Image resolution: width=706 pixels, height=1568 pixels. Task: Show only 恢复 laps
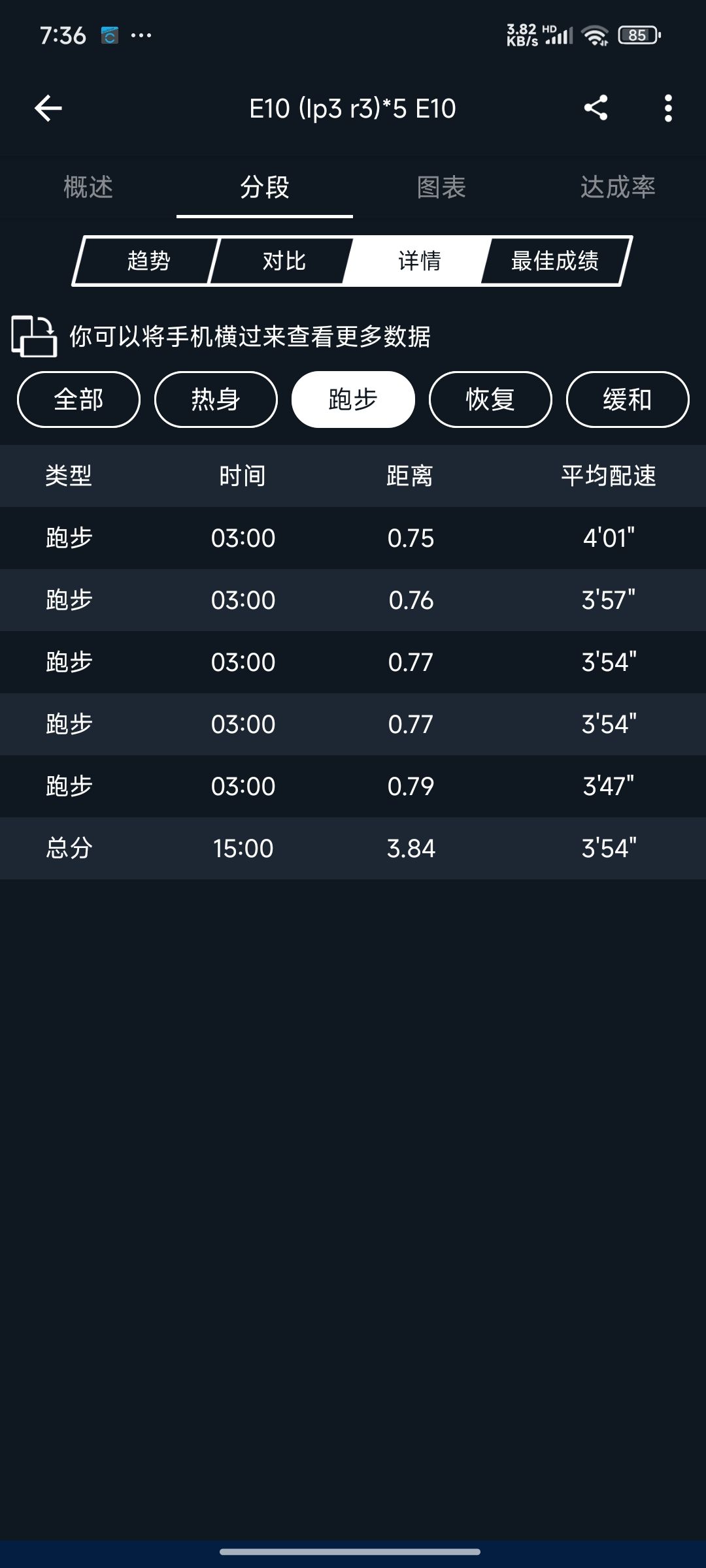[x=490, y=399]
